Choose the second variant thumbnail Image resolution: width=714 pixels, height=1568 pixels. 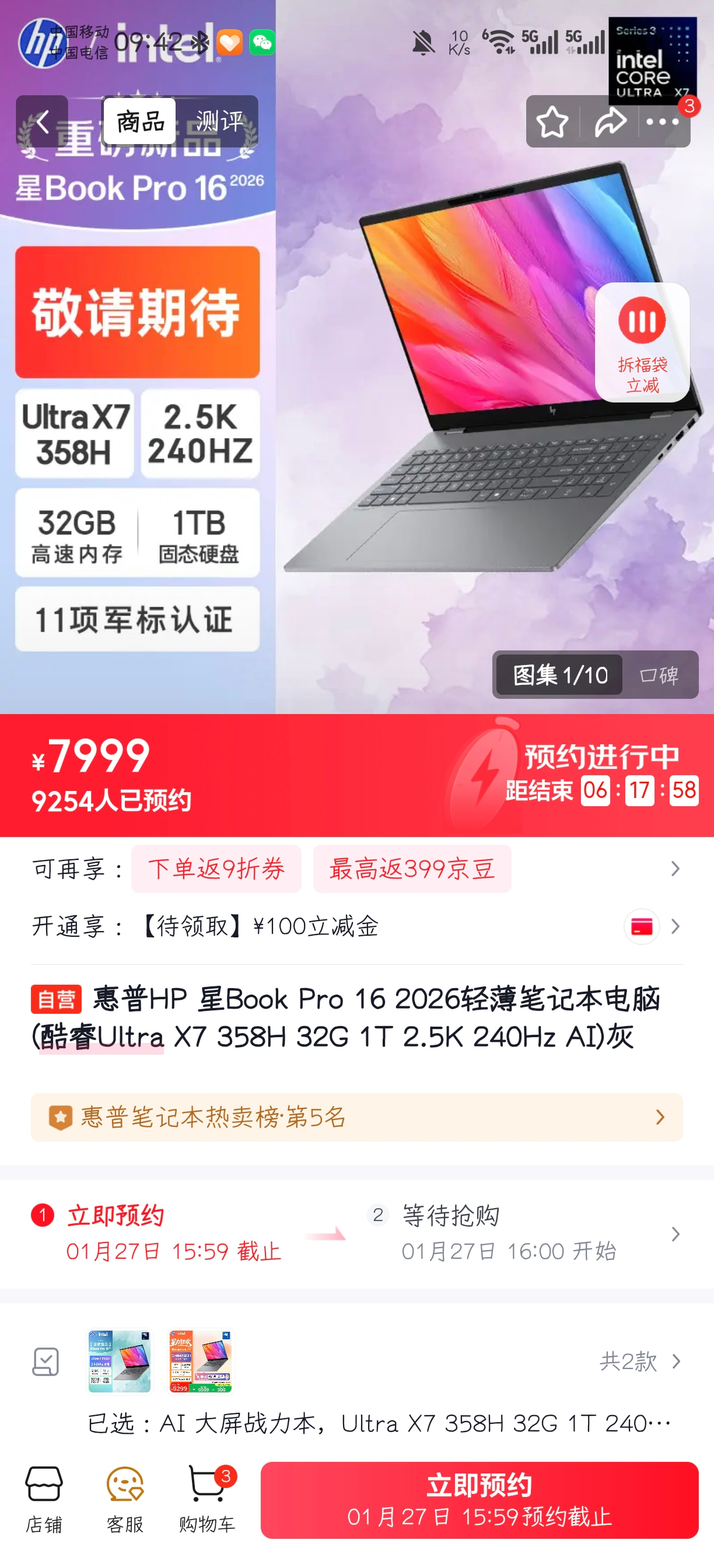(x=200, y=1361)
